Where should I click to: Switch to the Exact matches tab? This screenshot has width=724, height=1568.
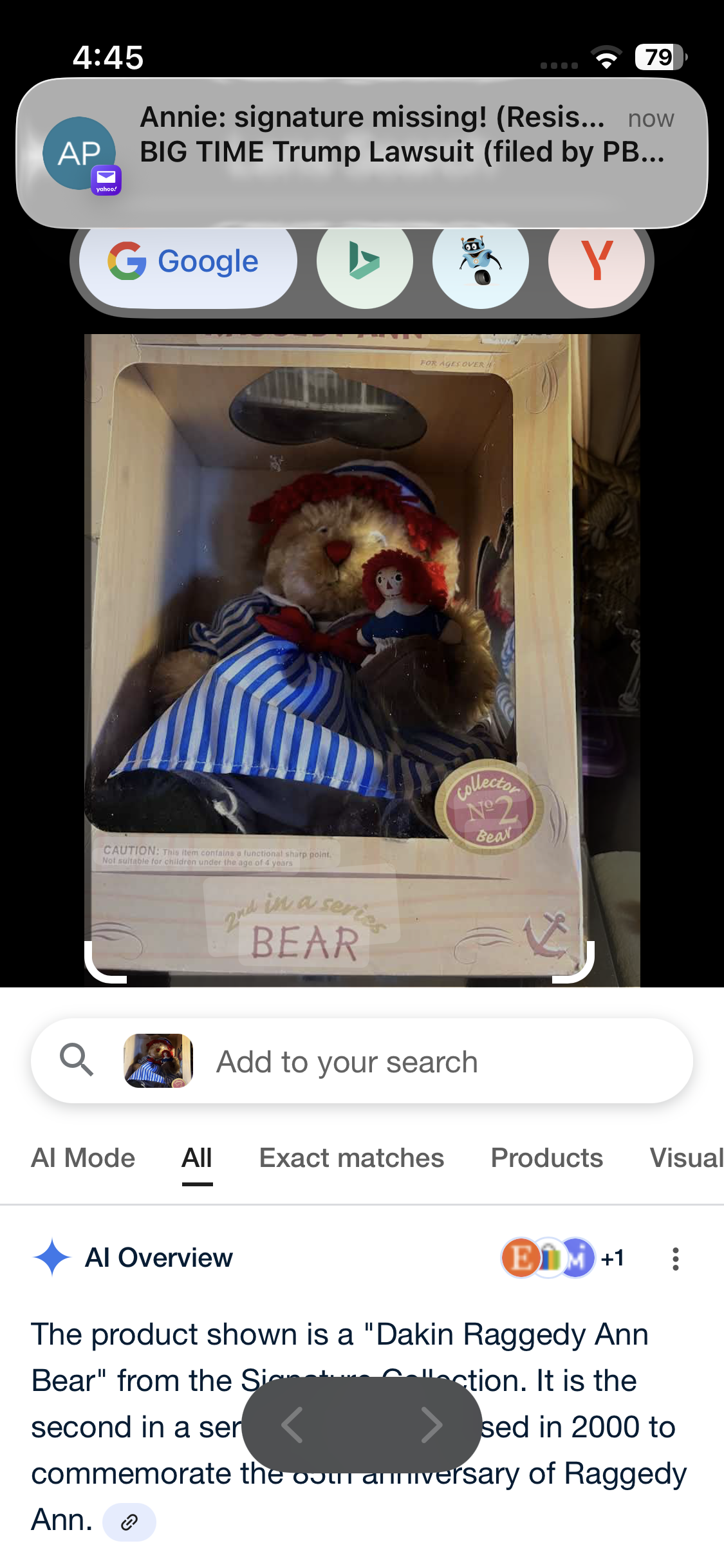tap(351, 1158)
